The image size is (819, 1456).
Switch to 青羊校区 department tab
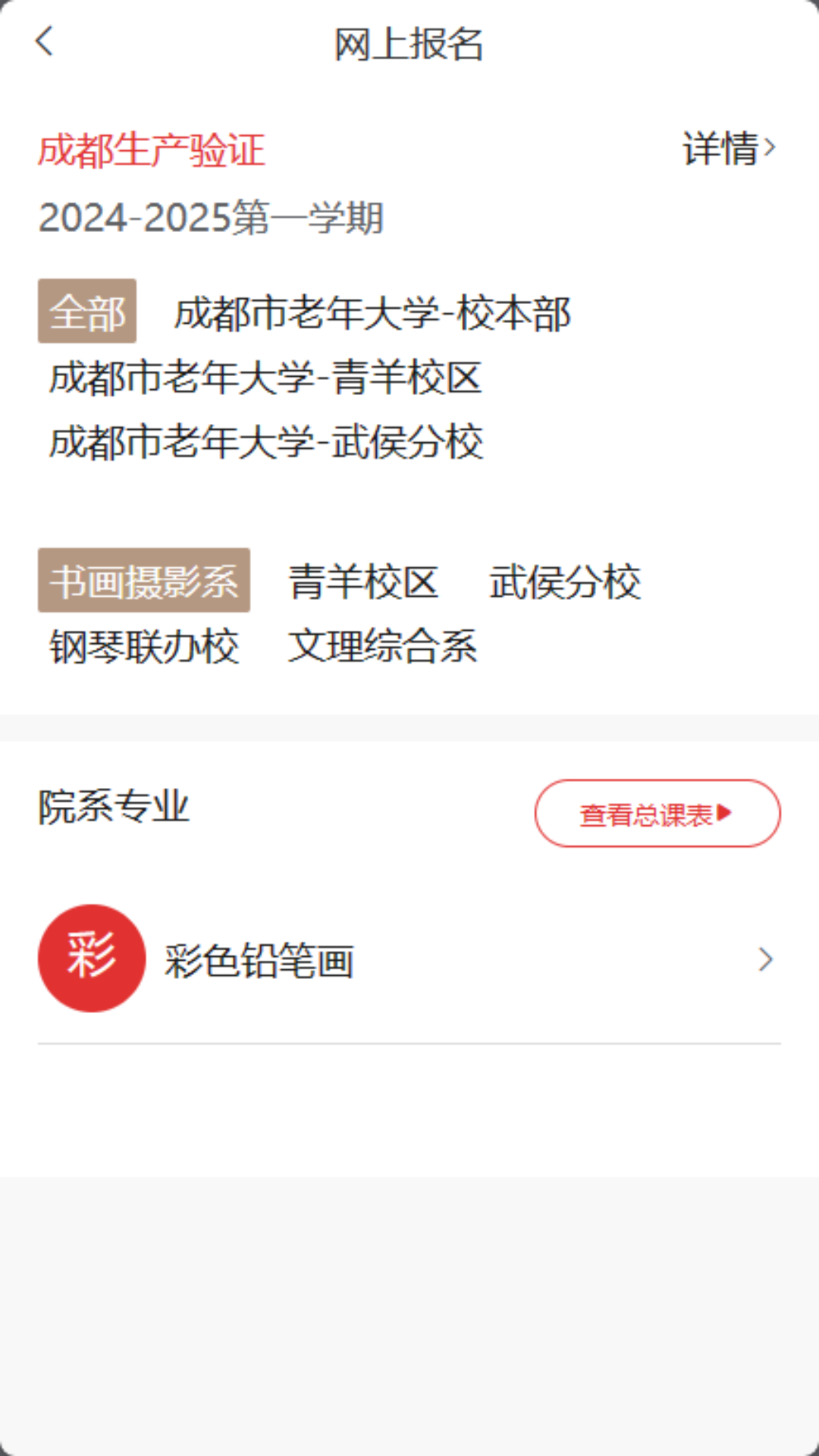click(362, 580)
